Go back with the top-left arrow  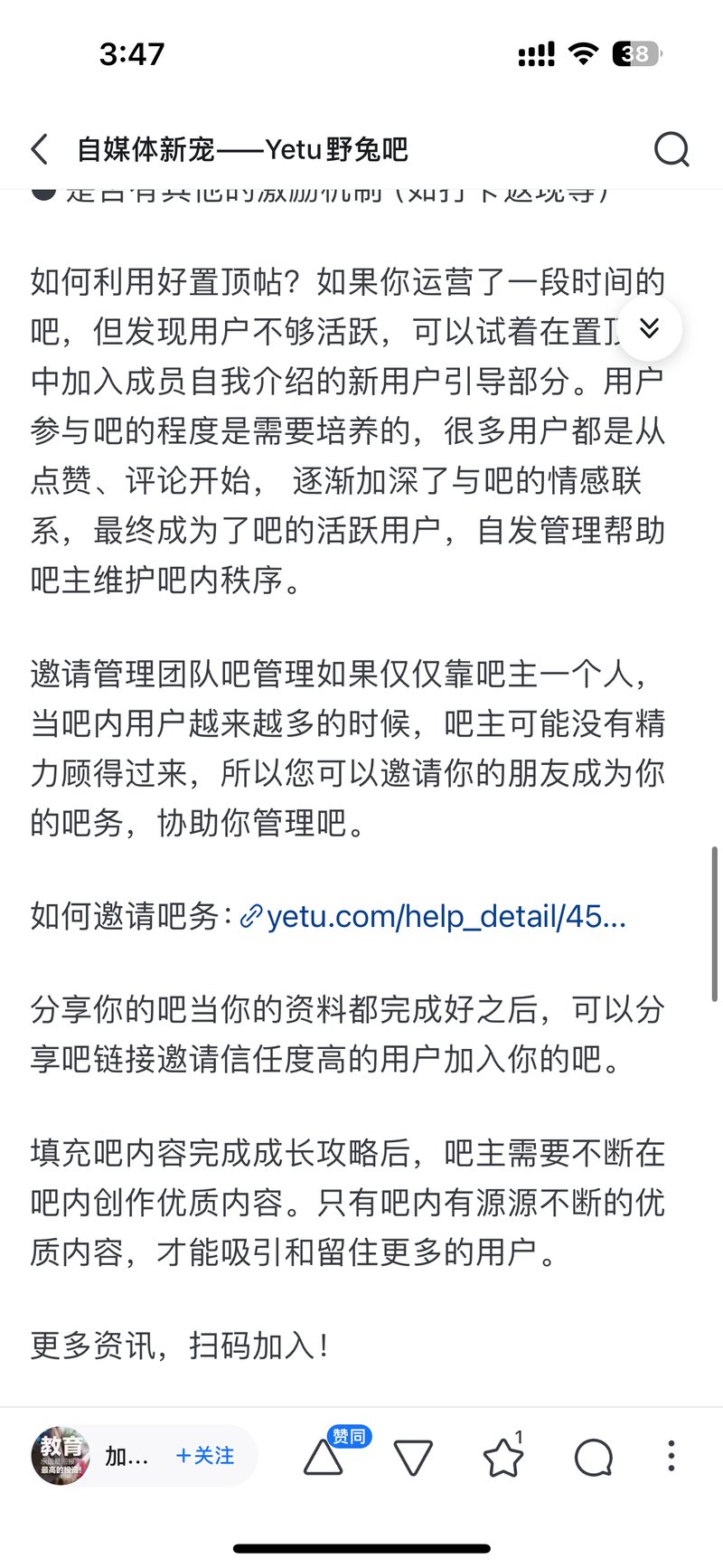40,149
